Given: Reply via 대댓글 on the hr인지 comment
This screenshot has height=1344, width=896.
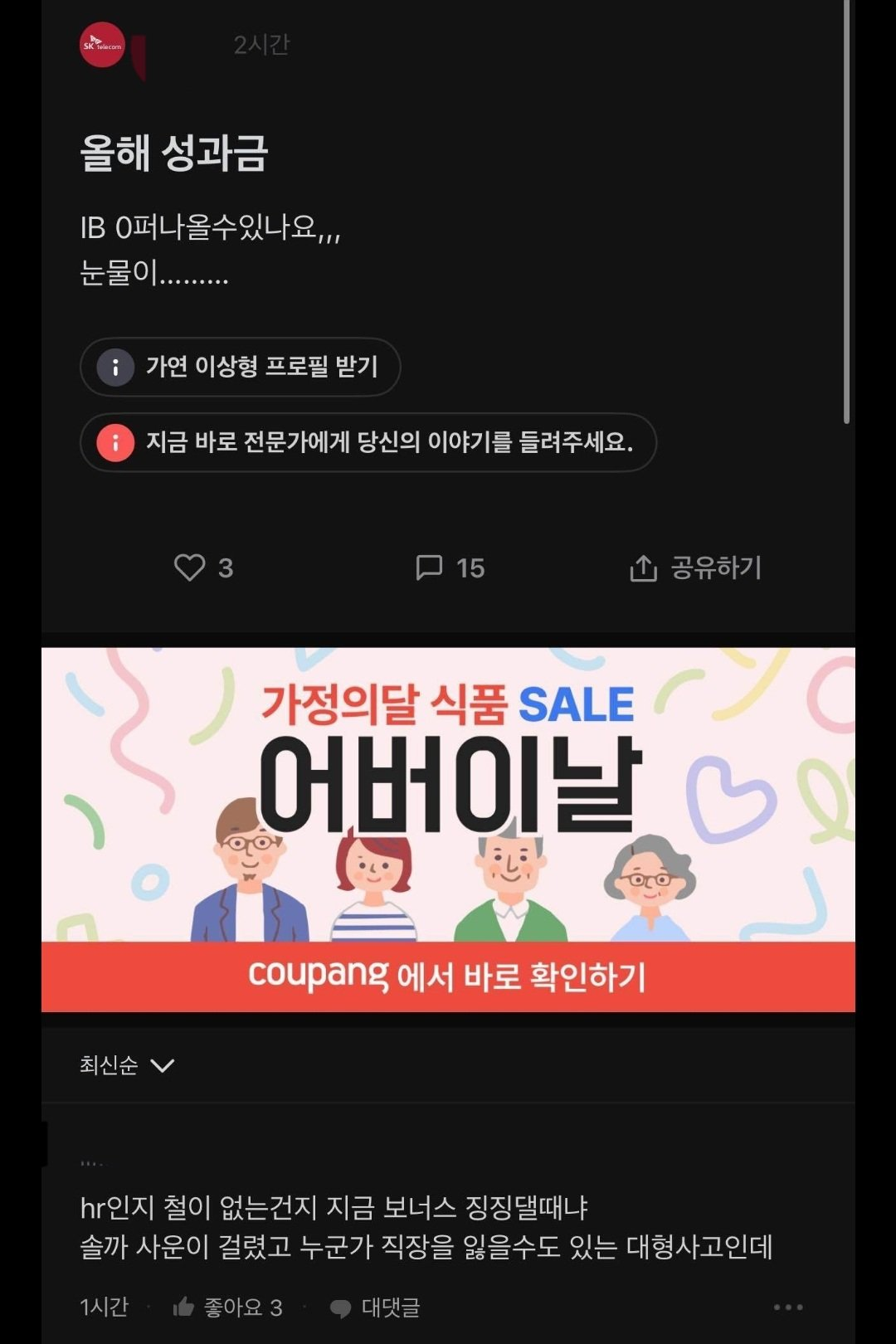Looking at the screenshot, I should coord(375,1307).
